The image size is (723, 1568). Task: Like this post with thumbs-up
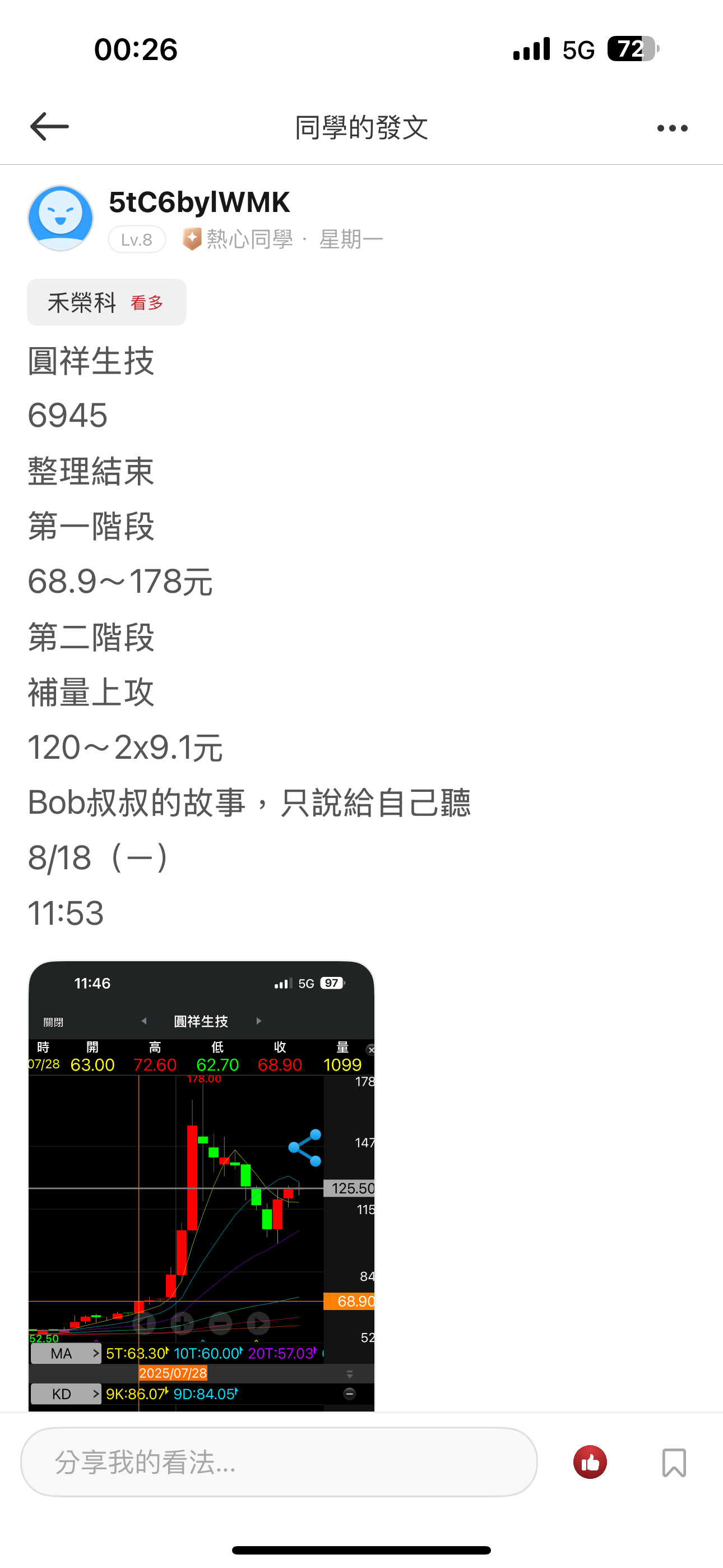coord(590,1462)
